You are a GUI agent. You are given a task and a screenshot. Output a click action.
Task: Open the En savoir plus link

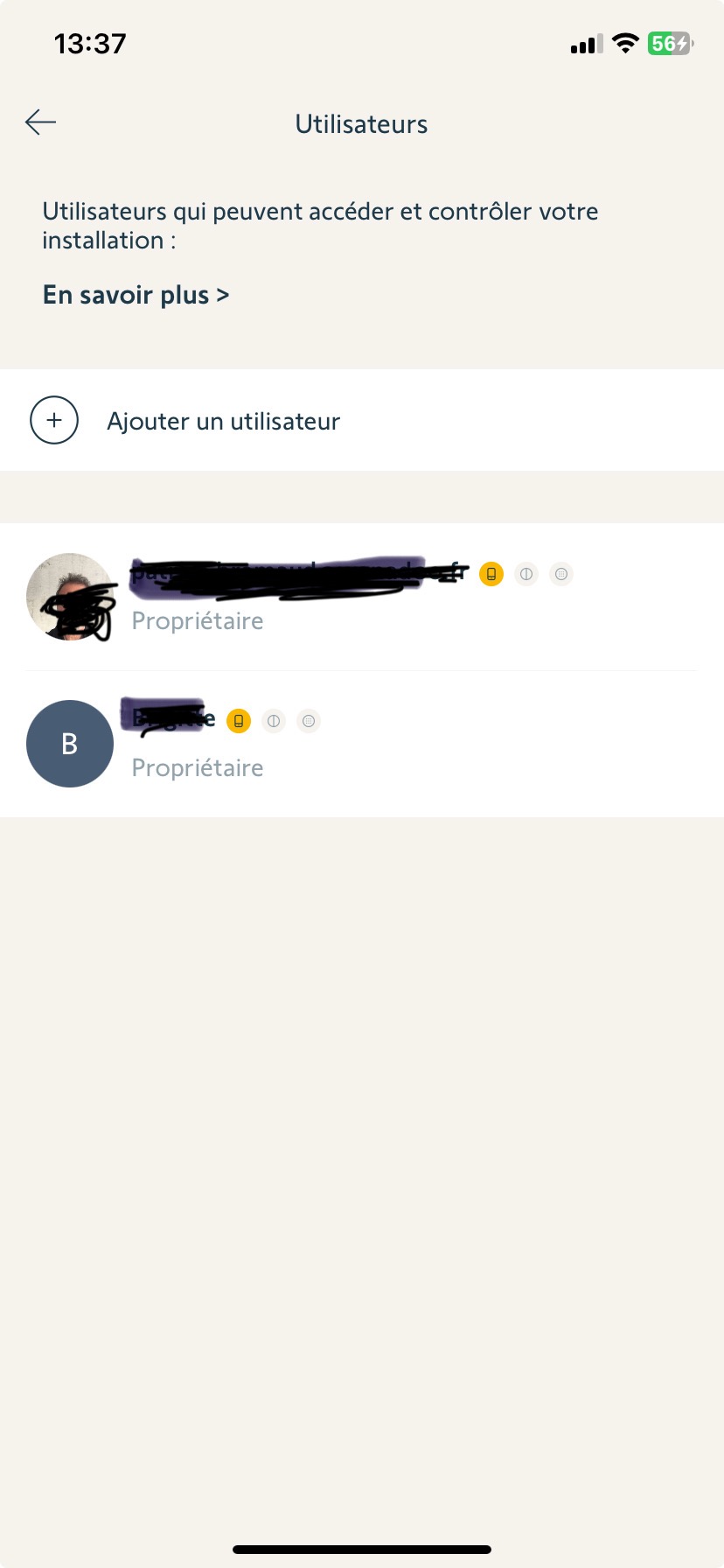(136, 296)
